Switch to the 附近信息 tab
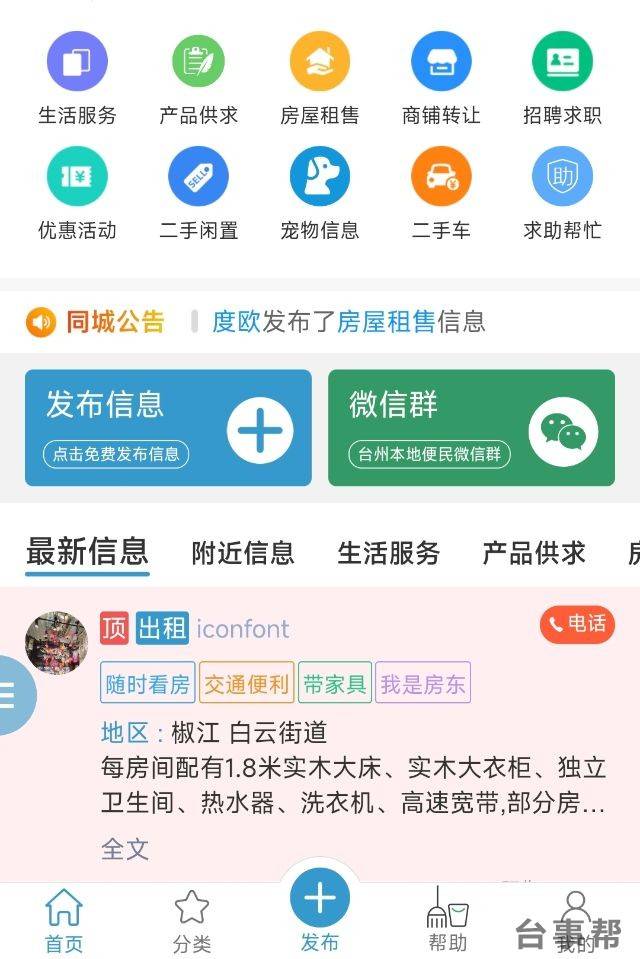 [x=243, y=552]
